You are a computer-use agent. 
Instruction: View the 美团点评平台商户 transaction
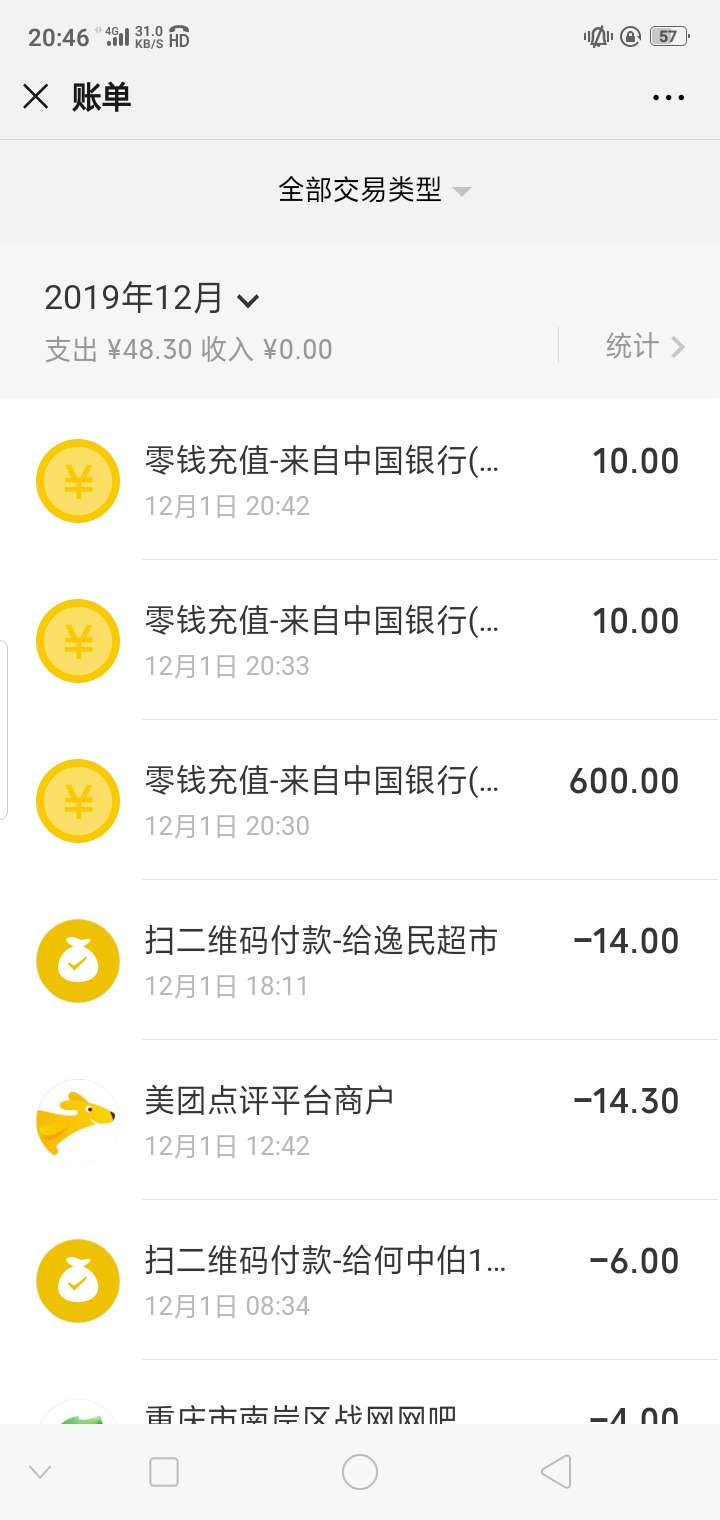(360, 1120)
